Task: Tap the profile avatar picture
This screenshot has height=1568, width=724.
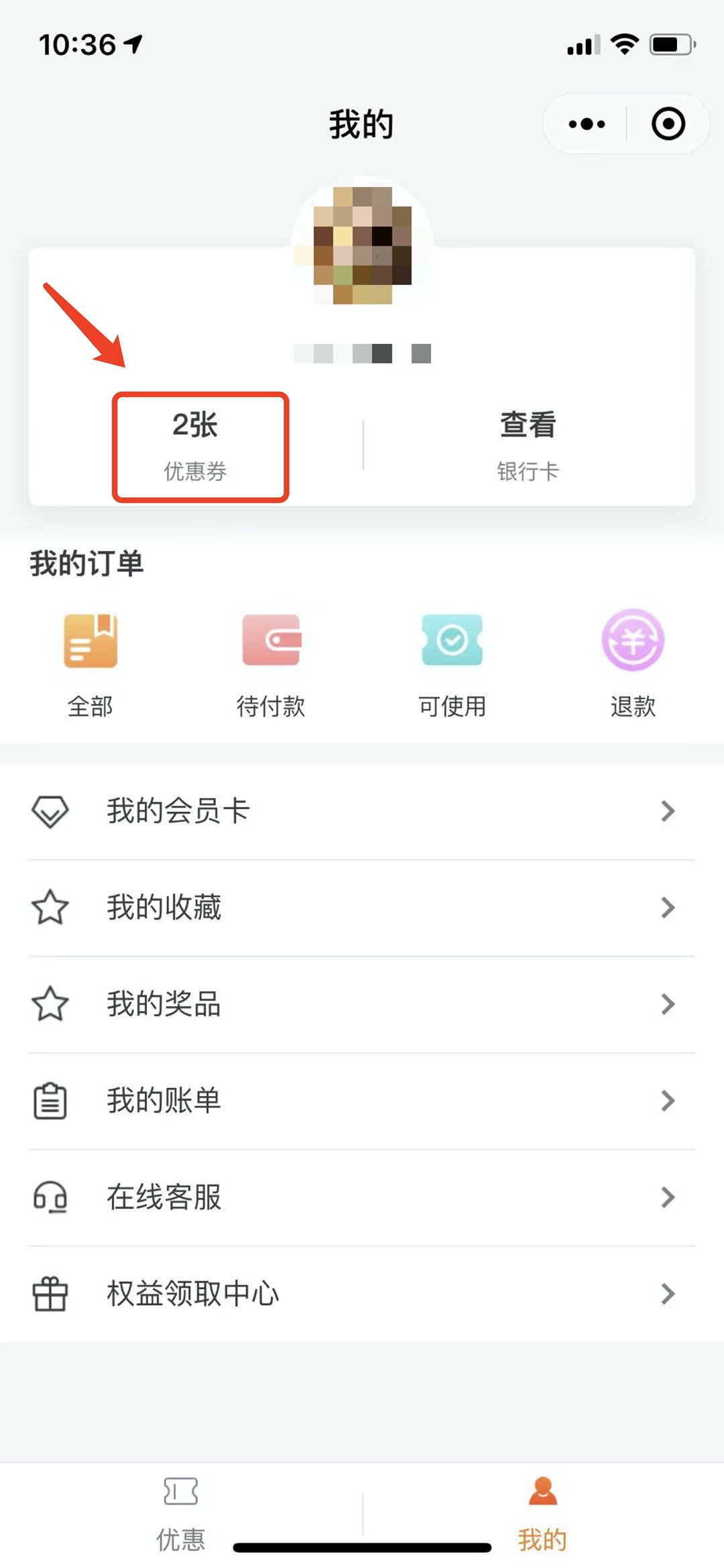Action: [362, 245]
